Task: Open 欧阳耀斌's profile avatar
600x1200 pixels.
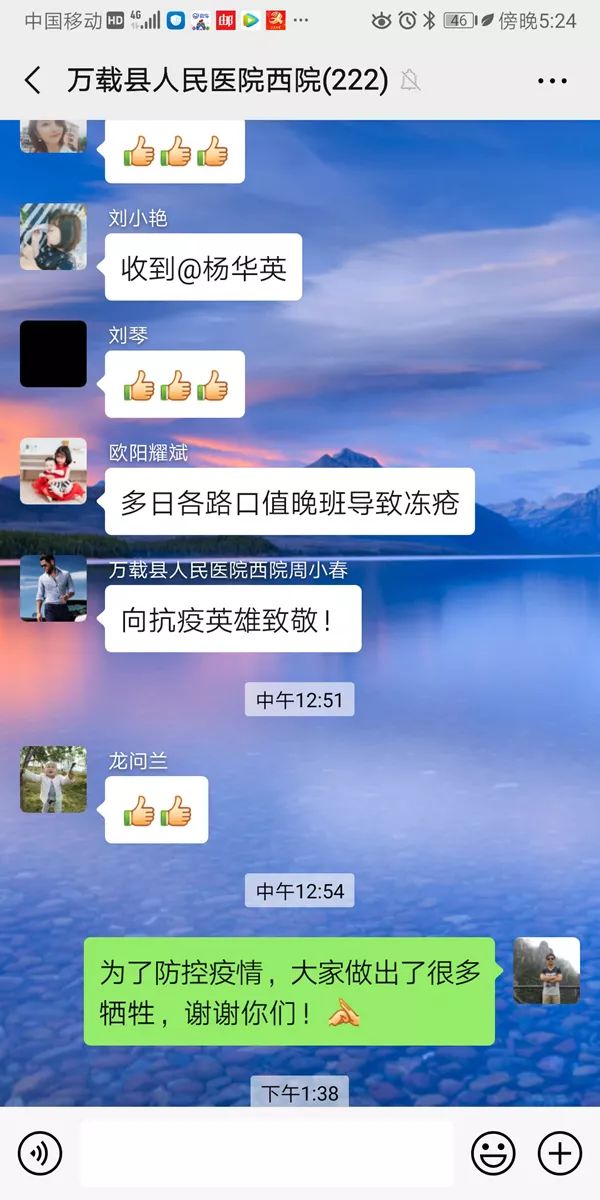Action: [x=53, y=471]
